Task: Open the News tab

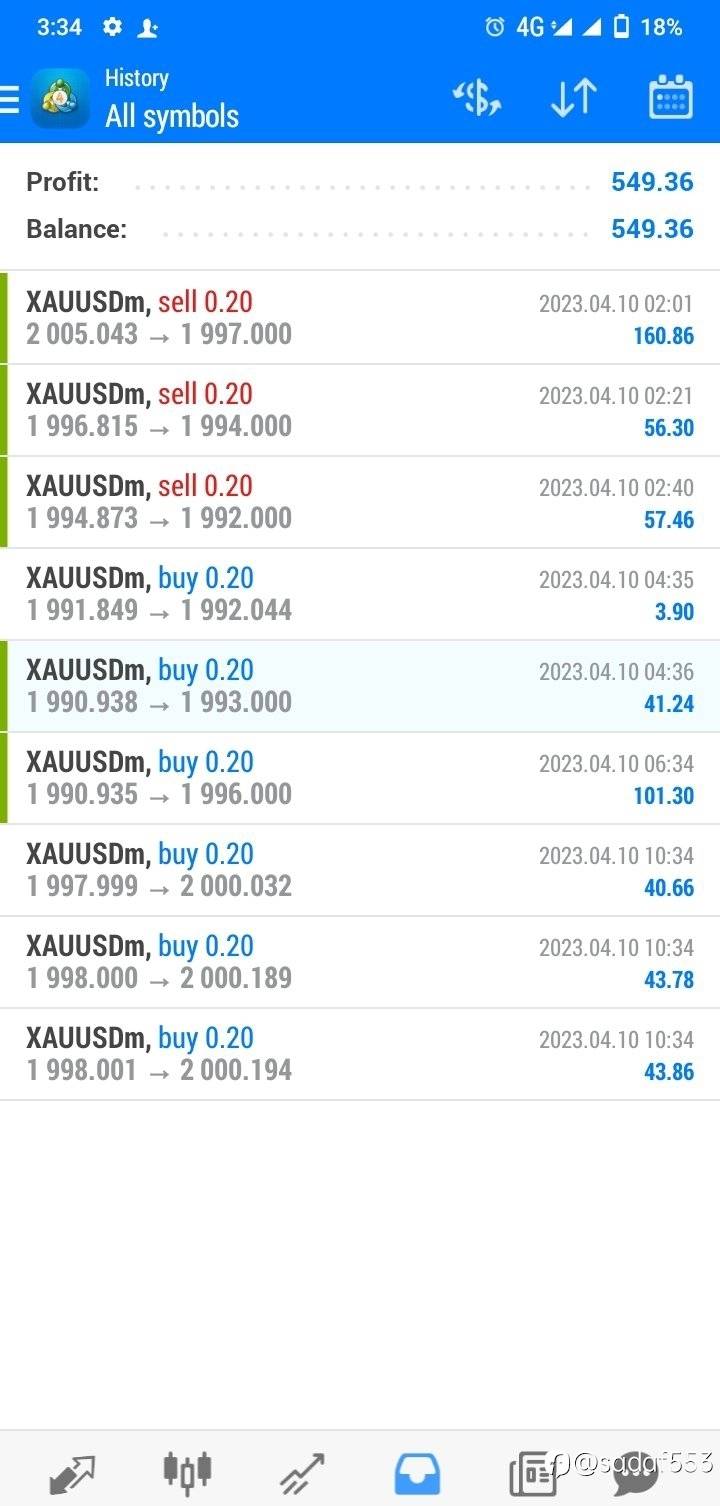Action: click(532, 1473)
